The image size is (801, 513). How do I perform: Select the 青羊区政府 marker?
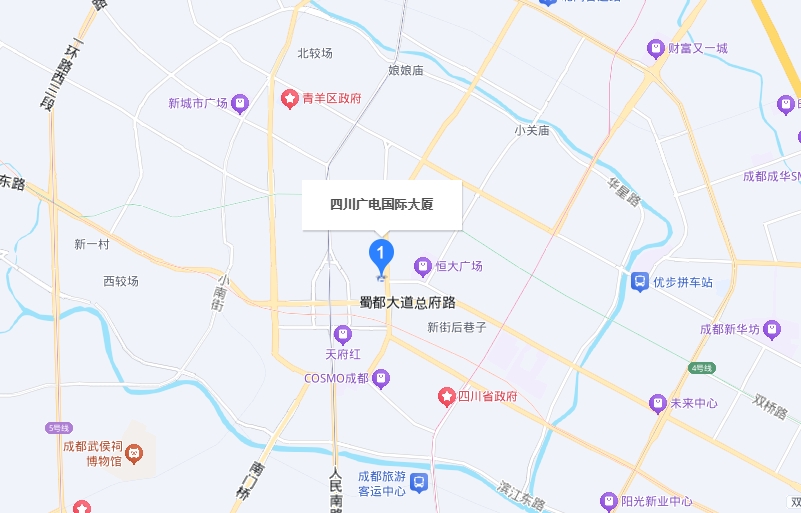289,99
